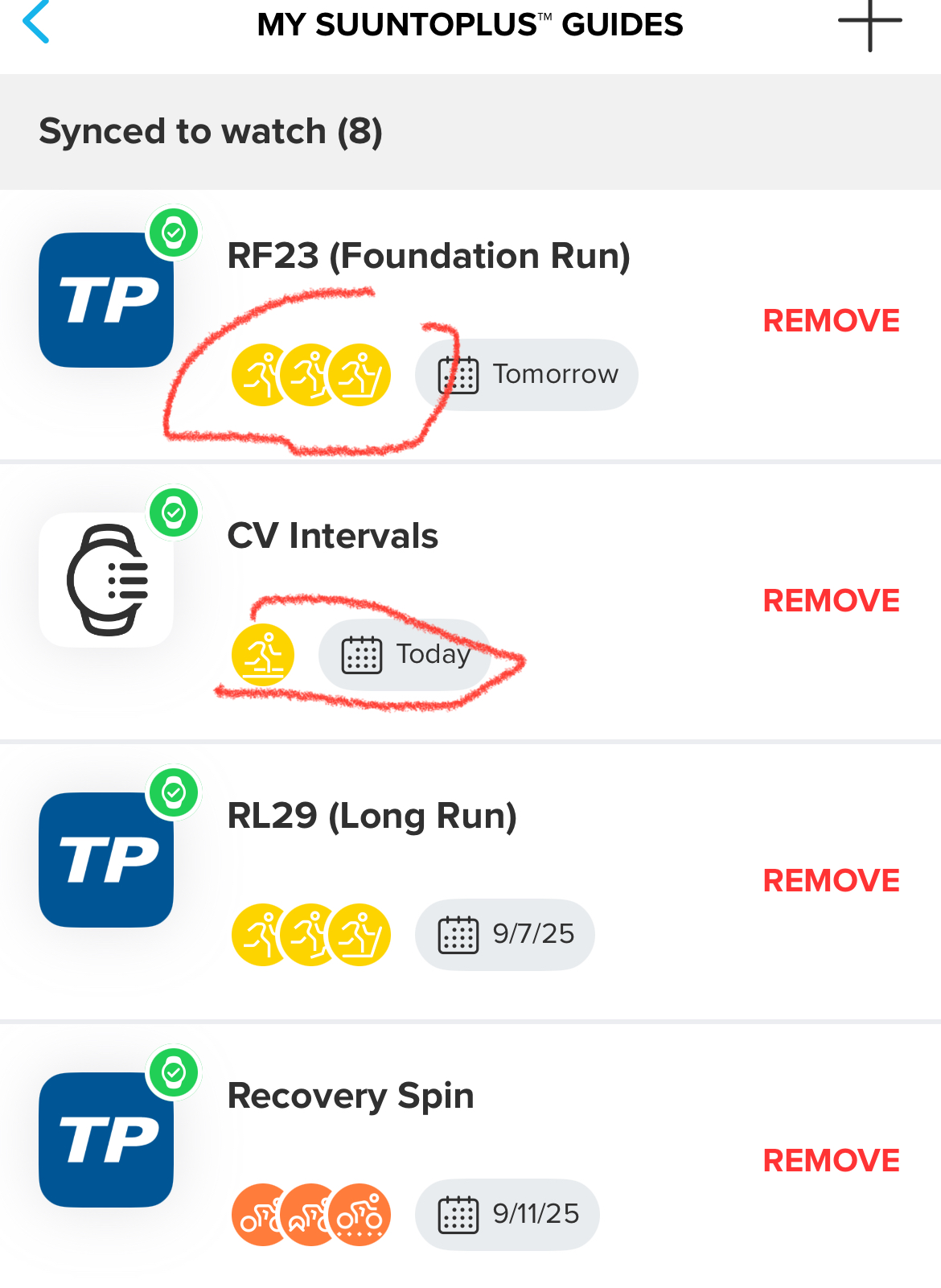Go back using the top-left arrow
Viewport: 941px width, 1288px height.
(37, 23)
